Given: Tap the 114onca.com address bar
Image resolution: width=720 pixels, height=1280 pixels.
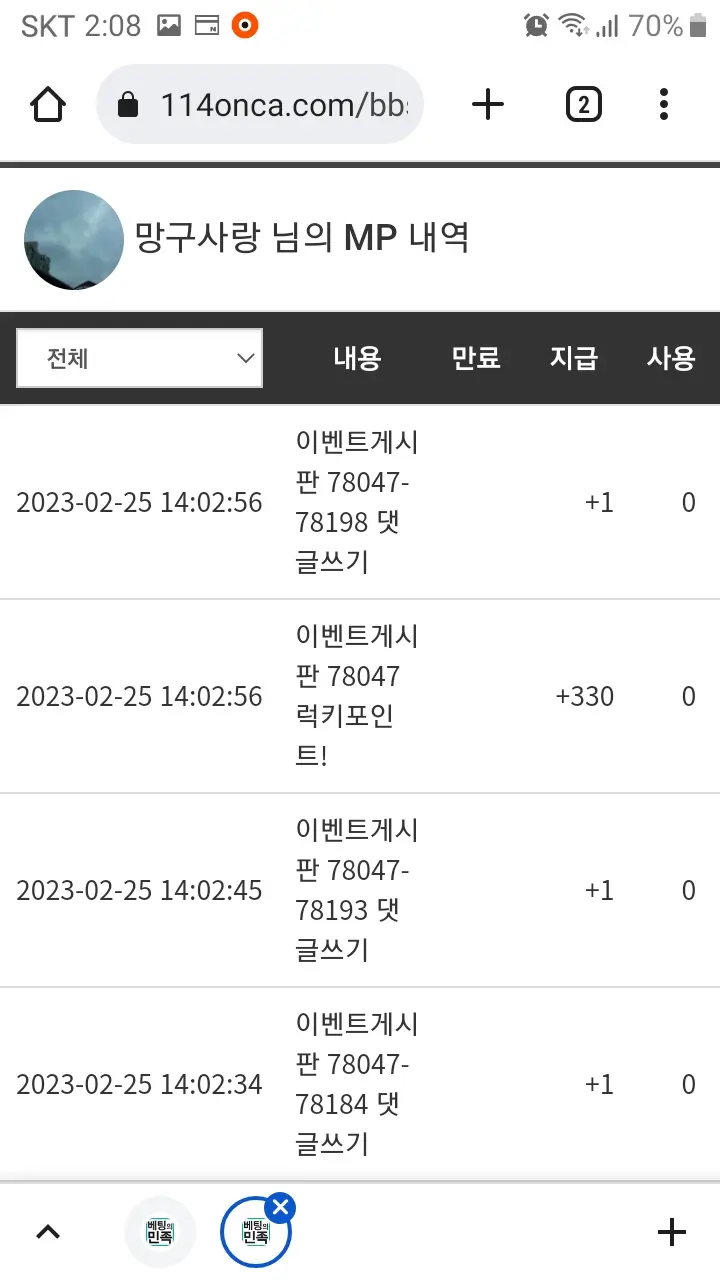Looking at the screenshot, I should click(260, 105).
